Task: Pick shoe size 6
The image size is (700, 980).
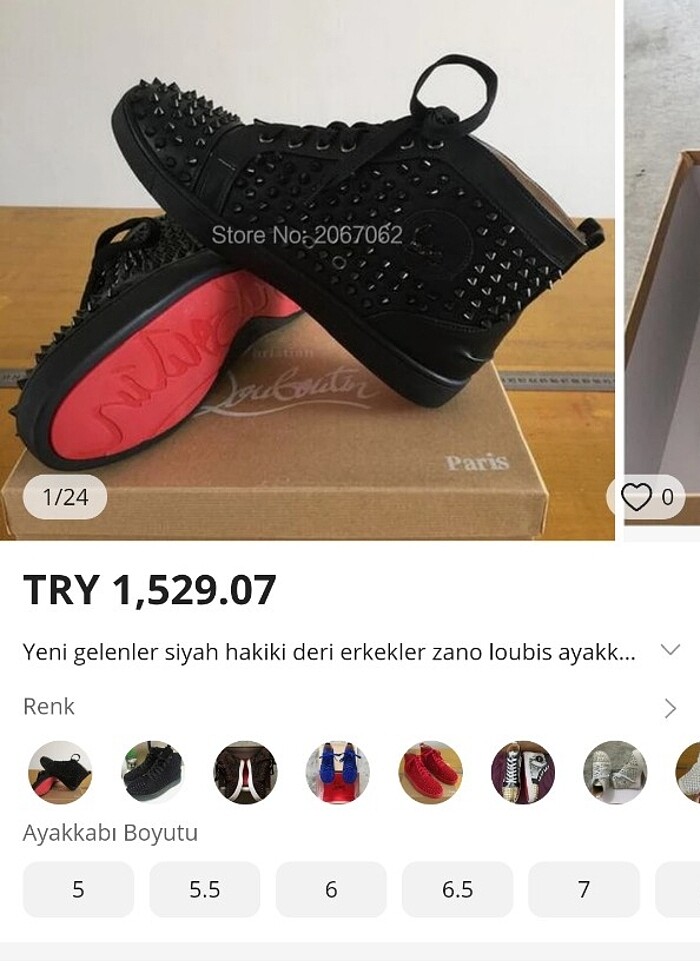Action: click(x=331, y=889)
